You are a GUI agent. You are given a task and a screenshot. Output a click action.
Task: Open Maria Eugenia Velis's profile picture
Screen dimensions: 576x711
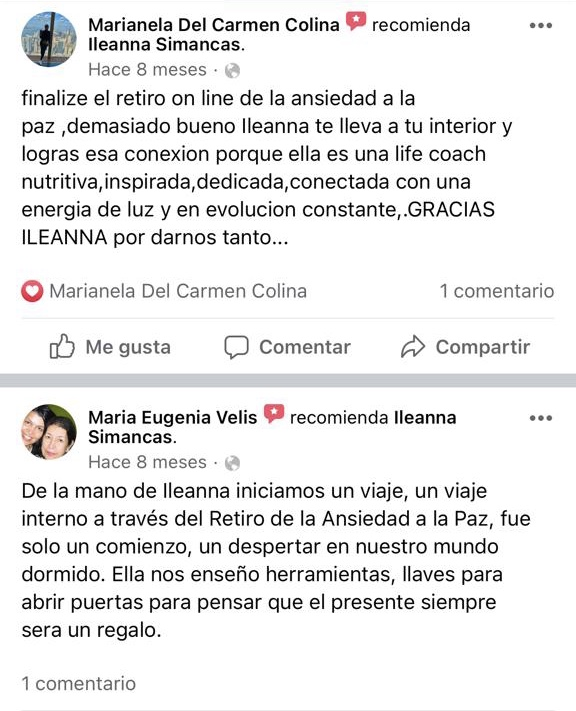point(49,432)
